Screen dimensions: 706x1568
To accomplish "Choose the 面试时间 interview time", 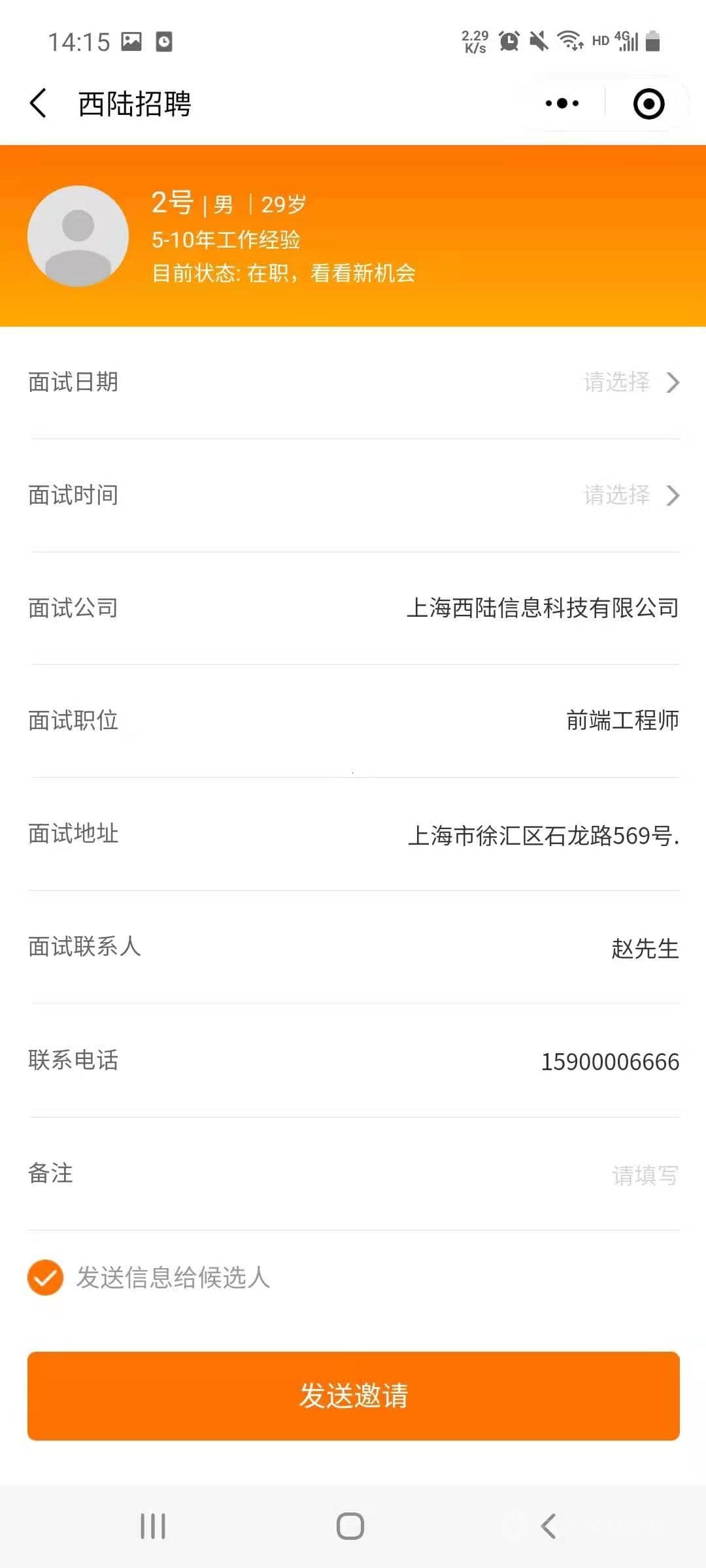I will click(354, 495).
